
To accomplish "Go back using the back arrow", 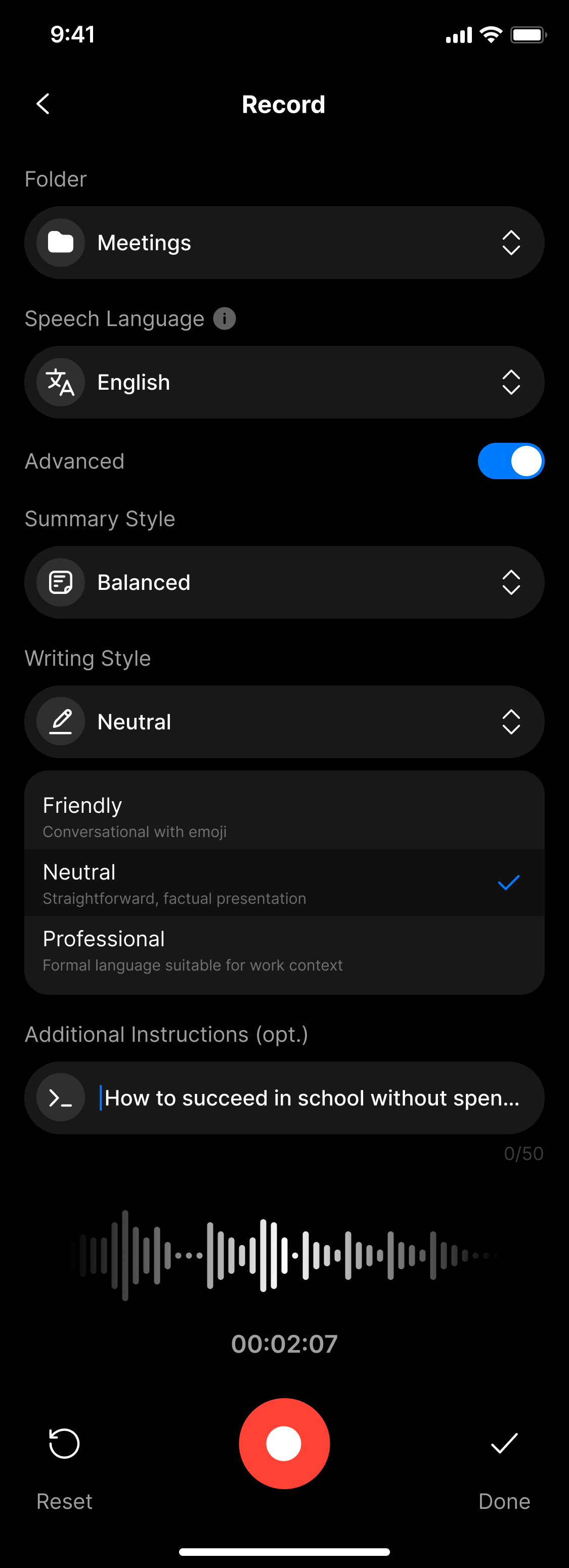I will pos(42,104).
